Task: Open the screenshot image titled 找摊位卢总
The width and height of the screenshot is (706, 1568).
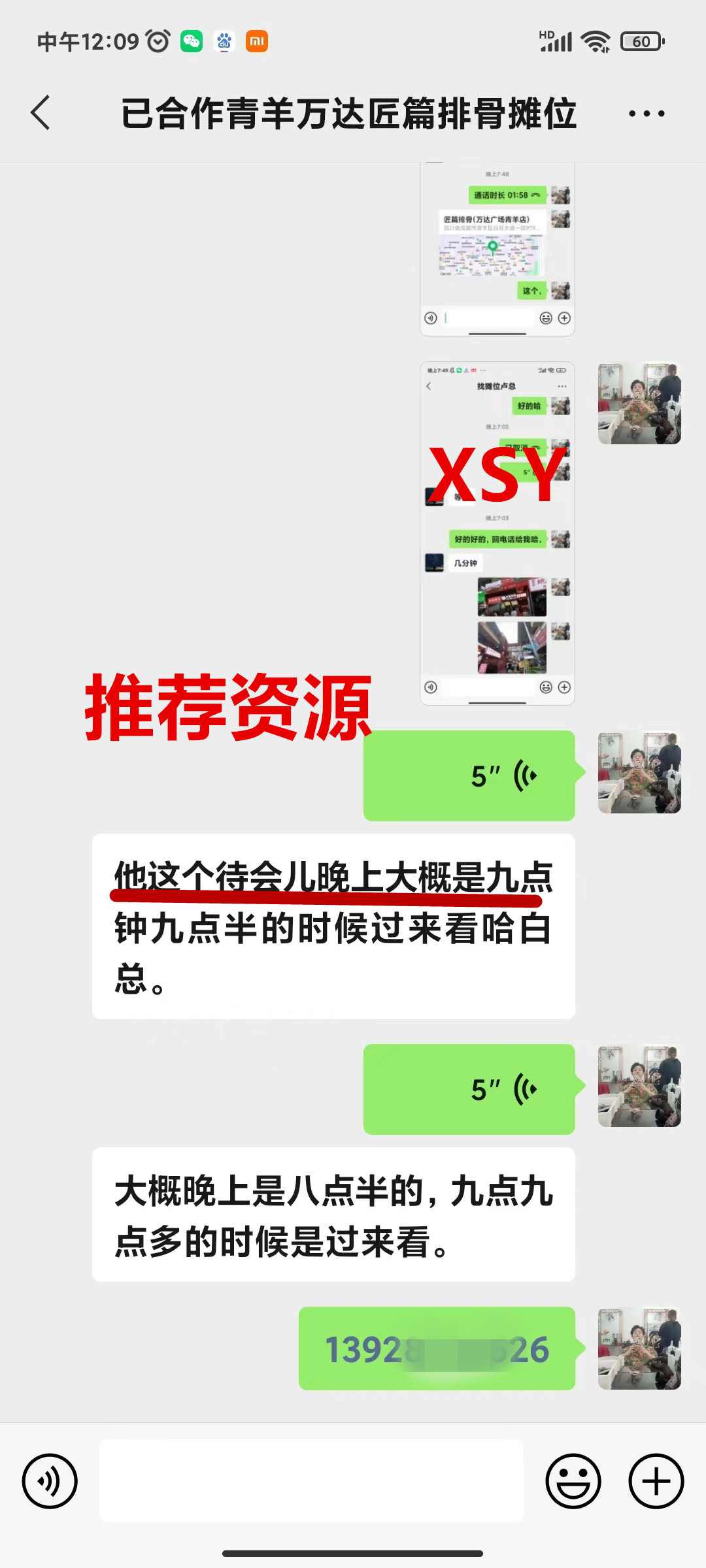Action: 497,532
